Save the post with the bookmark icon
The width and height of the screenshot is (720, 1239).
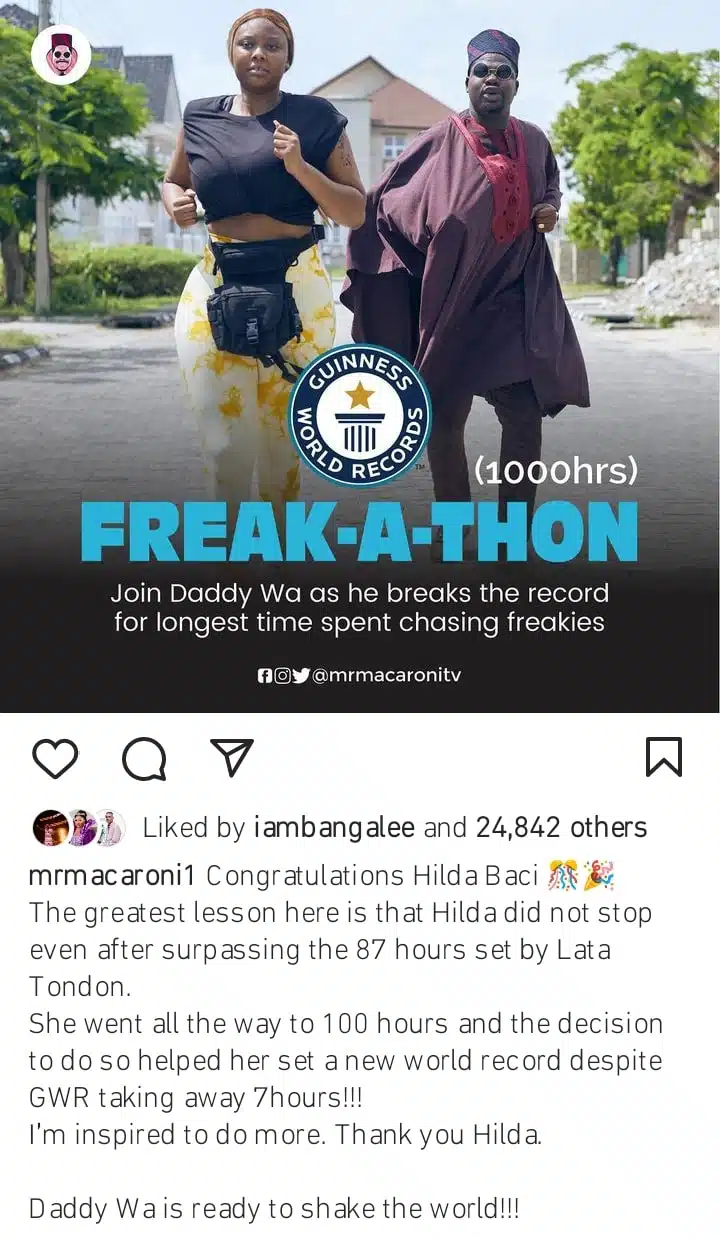coord(664,757)
